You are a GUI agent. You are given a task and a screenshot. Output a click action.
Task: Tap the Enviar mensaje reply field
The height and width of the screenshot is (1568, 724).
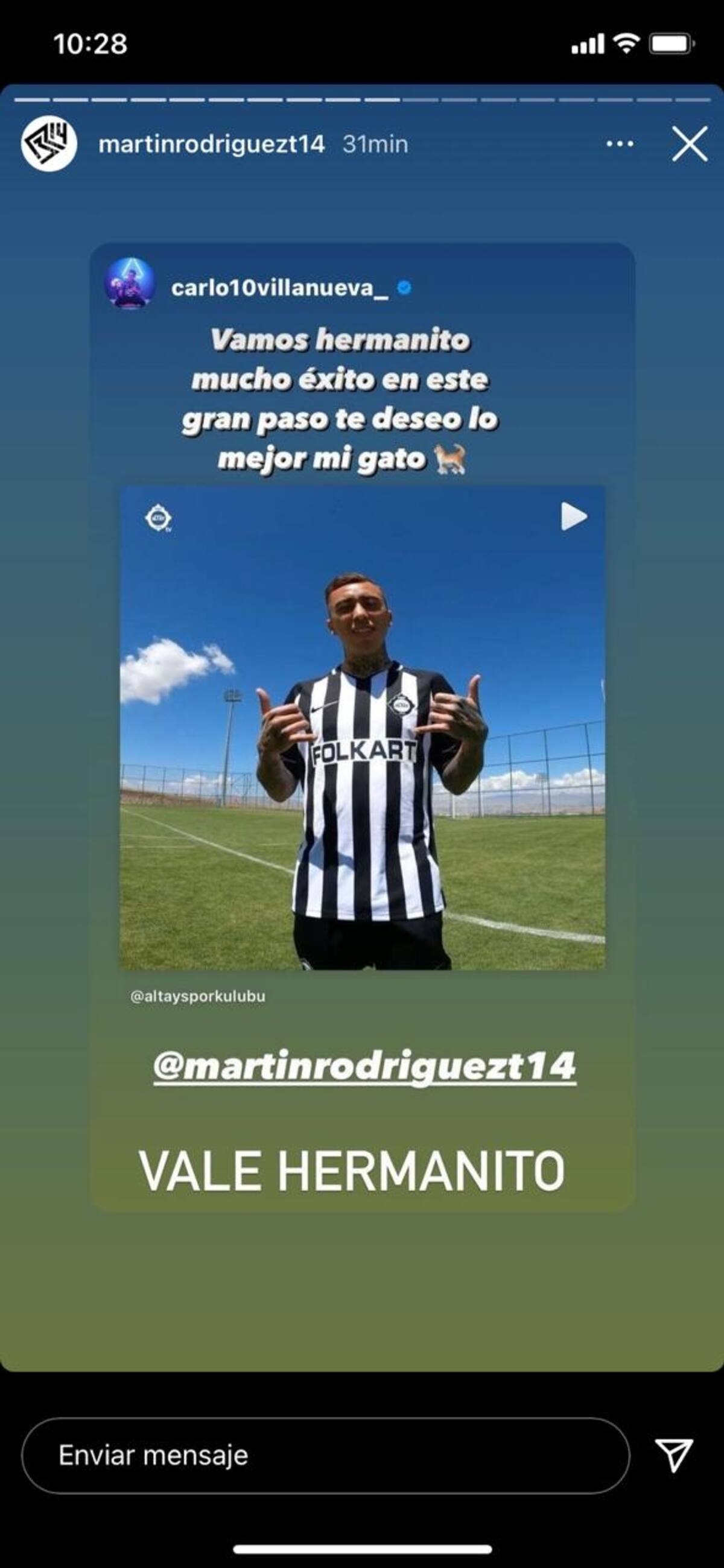pyautogui.click(x=325, y=1455)
